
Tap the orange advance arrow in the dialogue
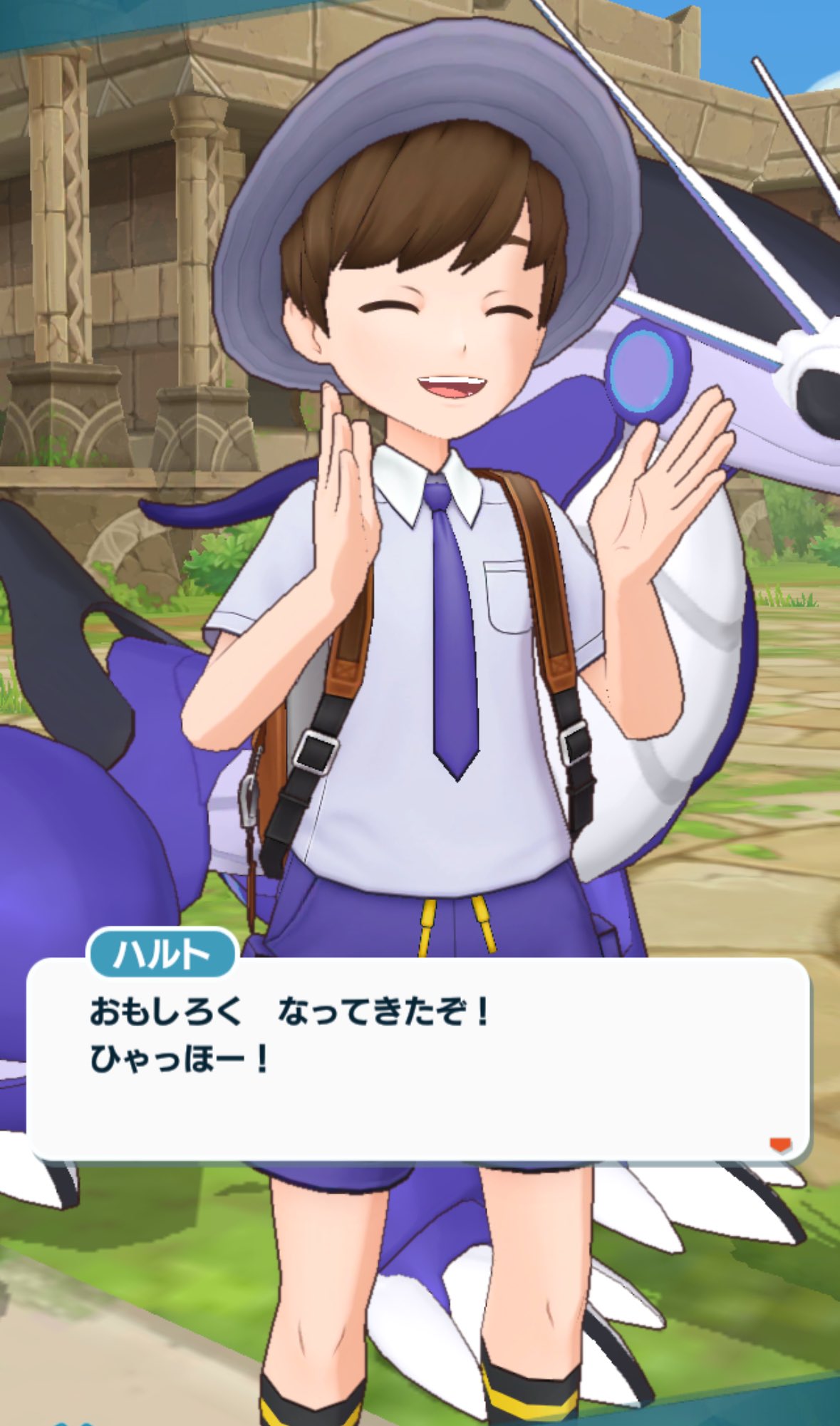pos(781,1145)
